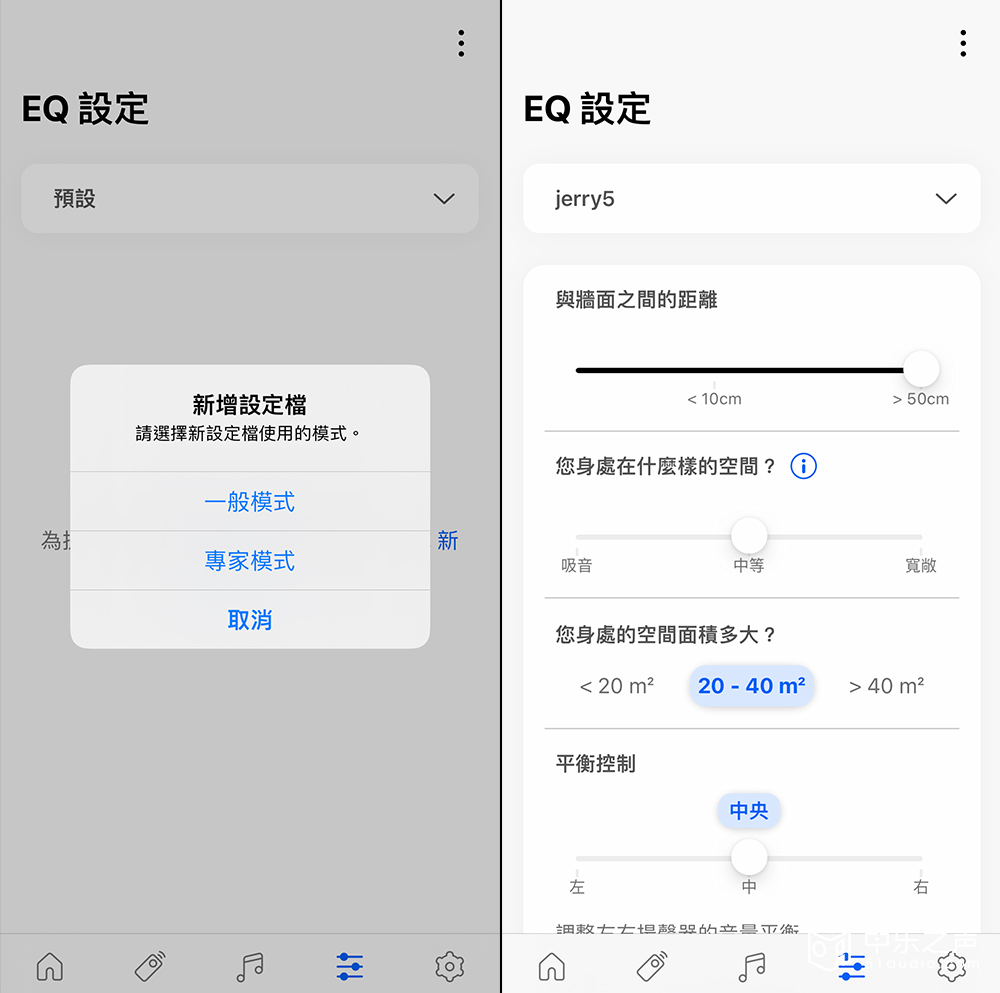Select the 20 - 40 m² room size
Viewport: 1000px width, 993px height.
point(751,686)
